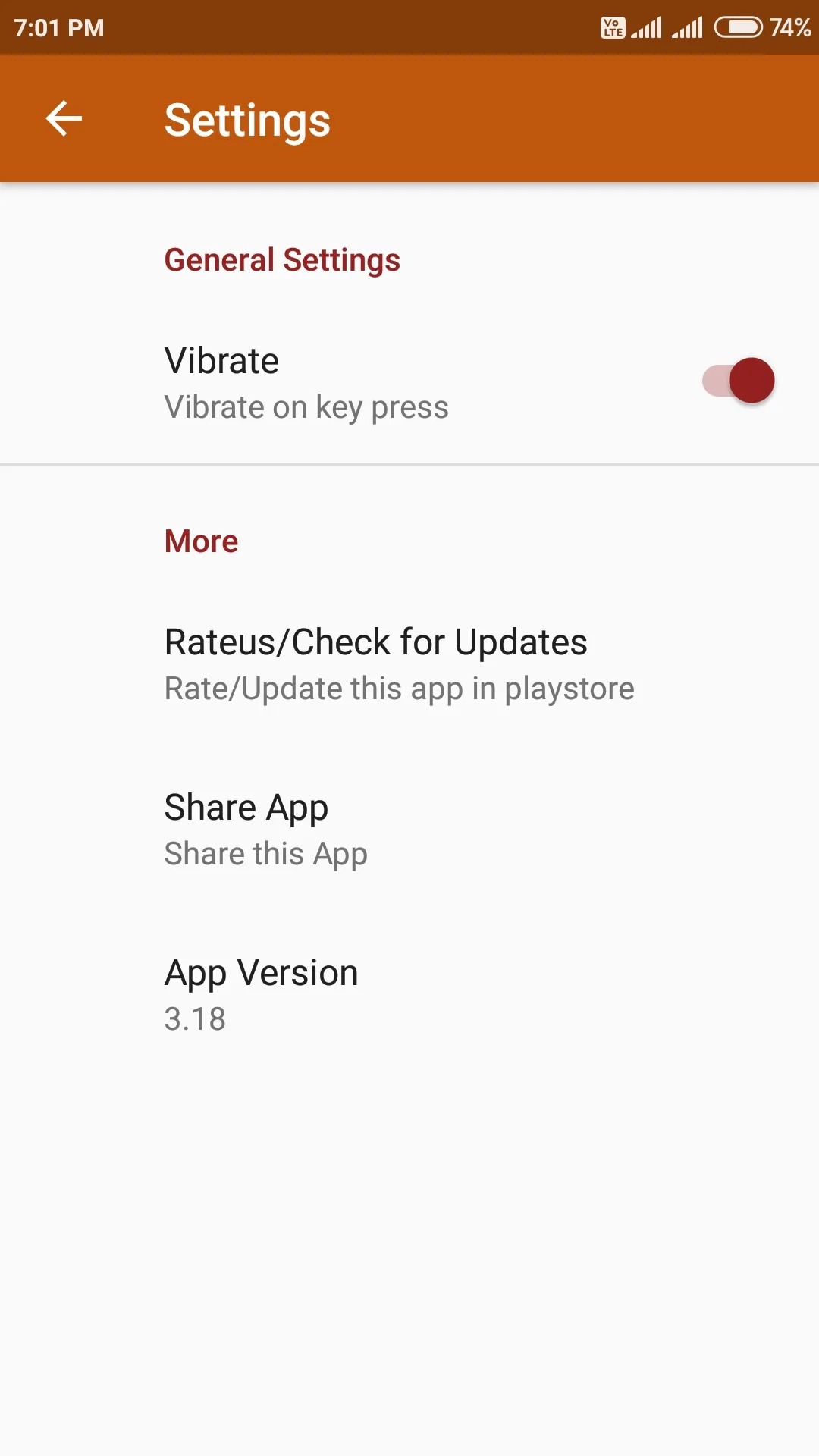This screenshot has width=819, height=1456.
Task: Tap Rate/Update this app in playstore subtitle
Action: pos(399,688)
